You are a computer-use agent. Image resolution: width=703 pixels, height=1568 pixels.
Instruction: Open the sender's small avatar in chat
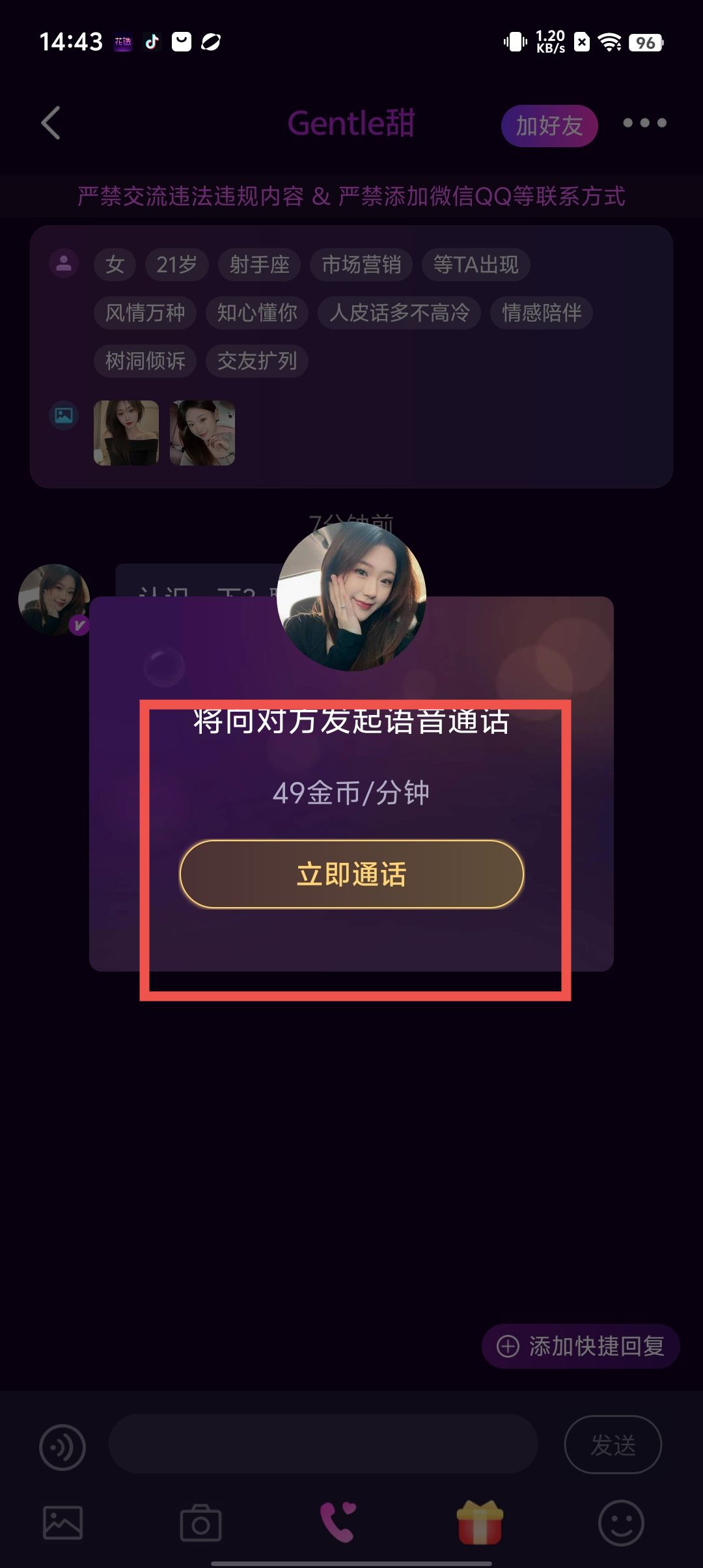[x=53, y=599]
